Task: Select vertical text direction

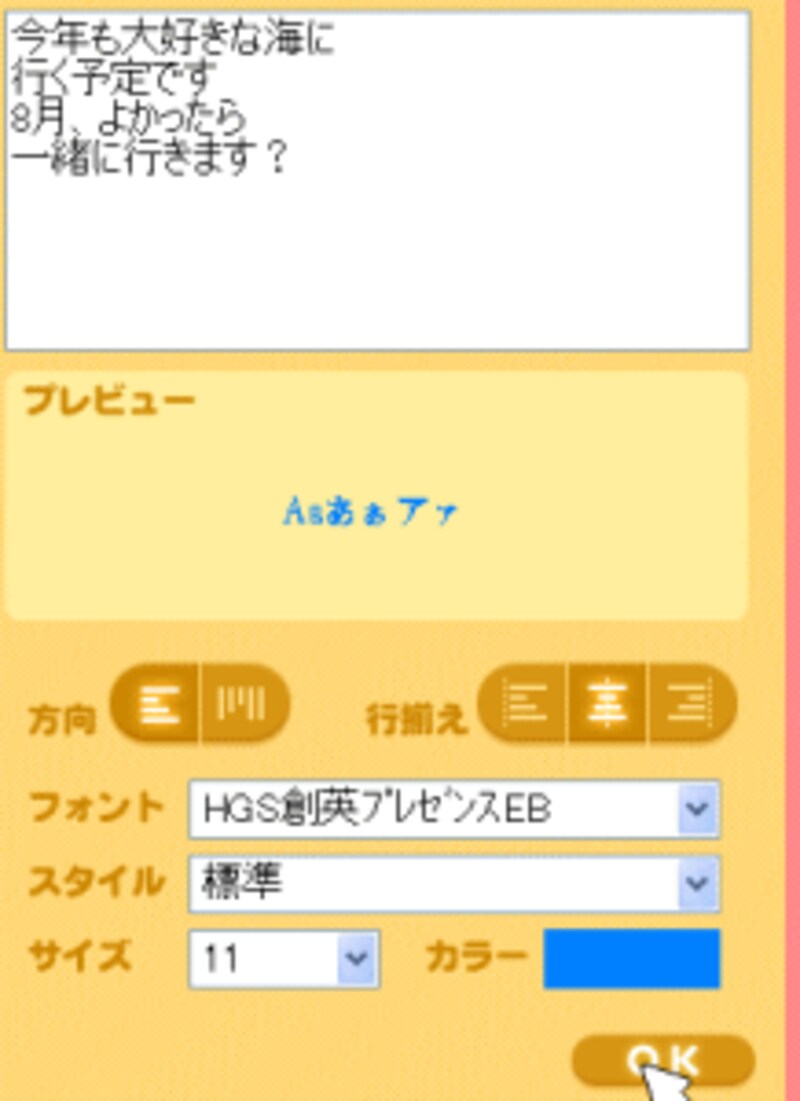Action: tap(243, 706)
